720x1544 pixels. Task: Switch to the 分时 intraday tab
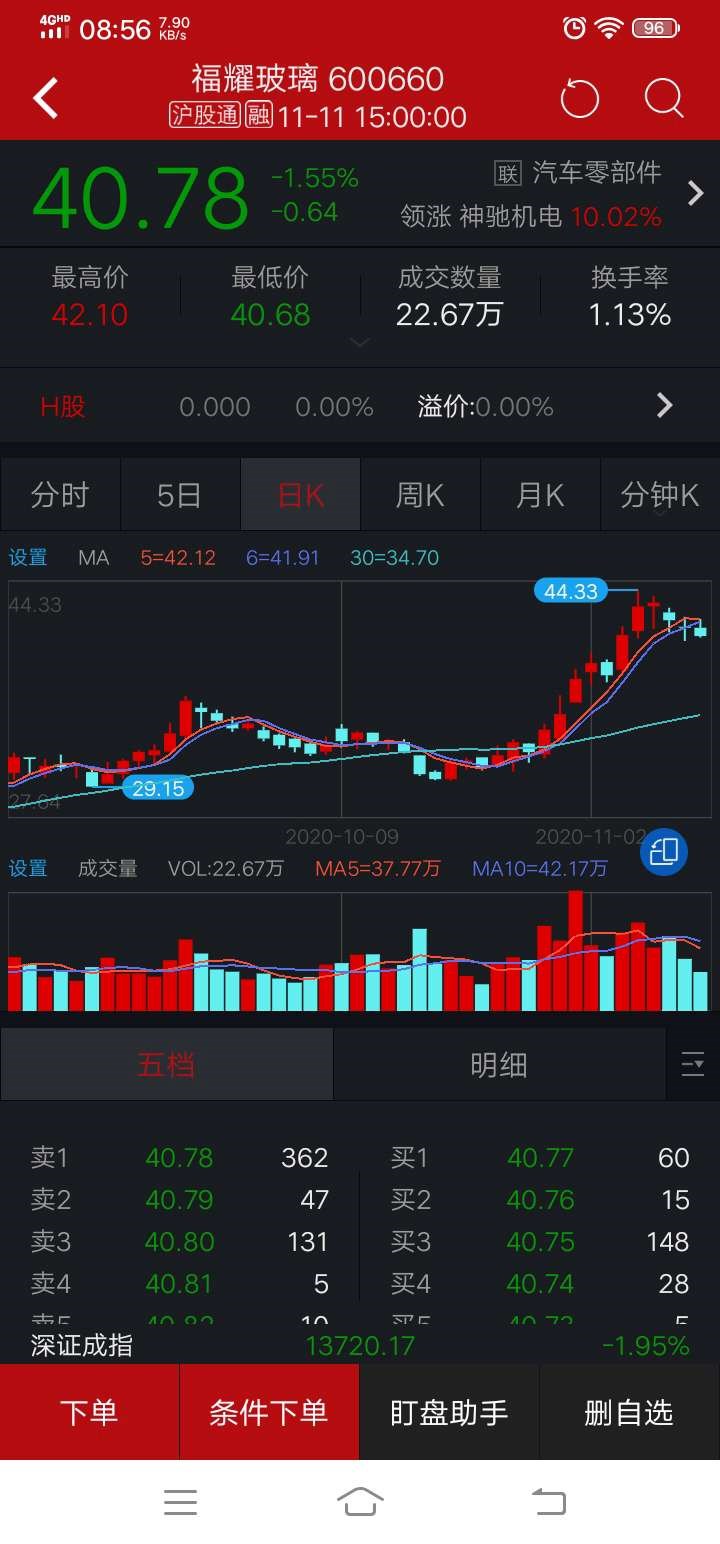60,494
